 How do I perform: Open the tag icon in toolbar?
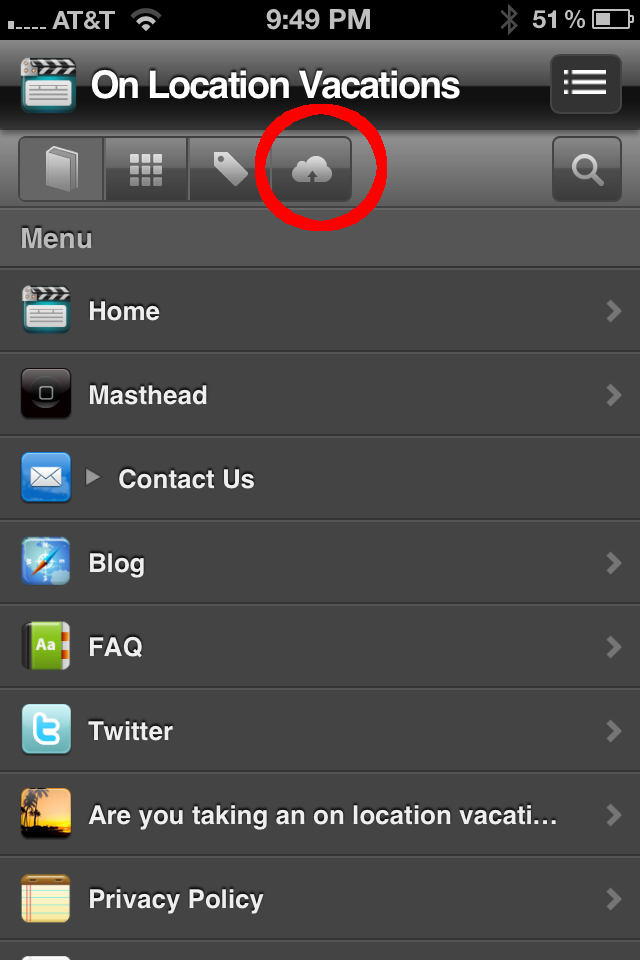point(230,170)
